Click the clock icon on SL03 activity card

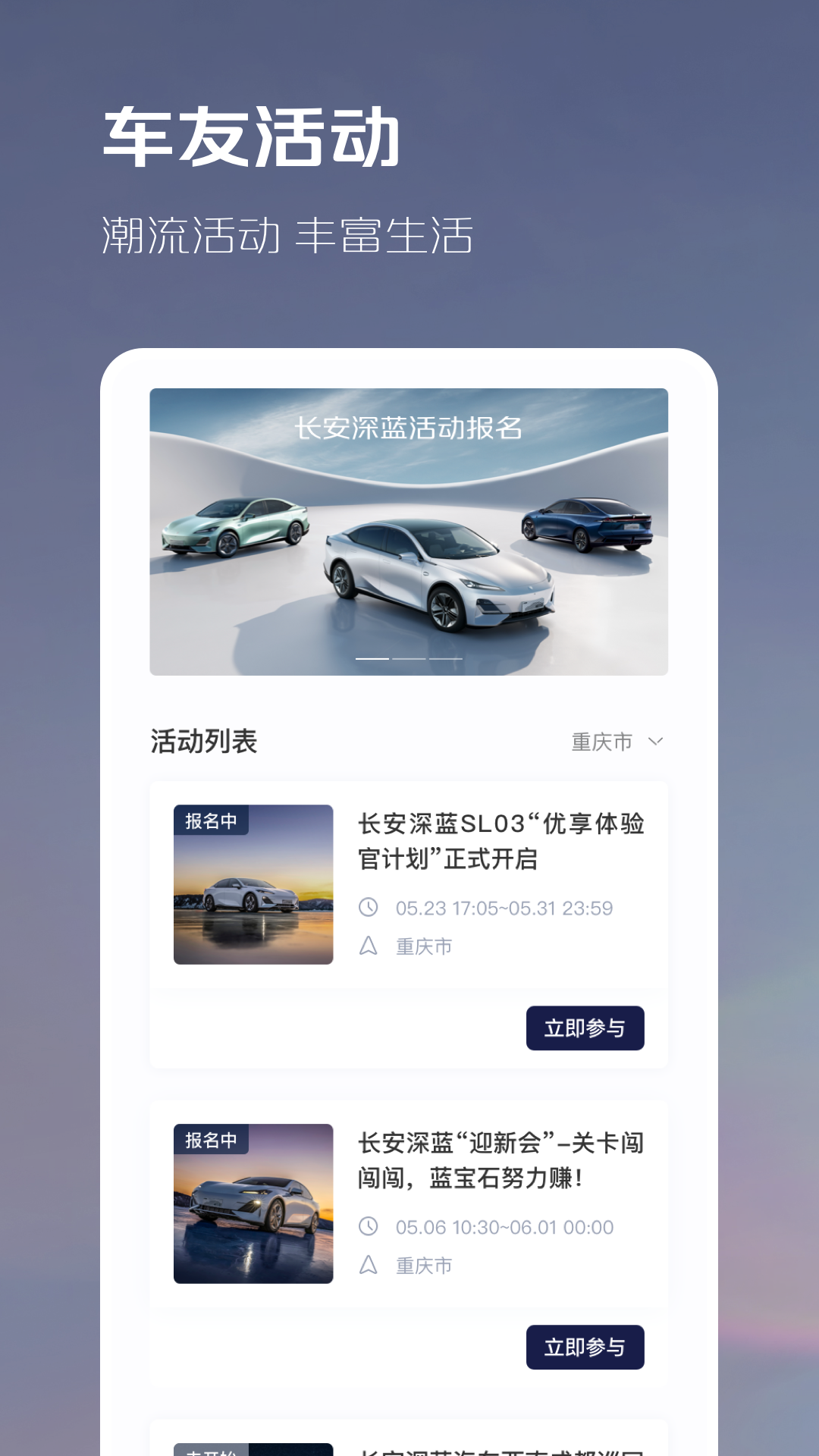(369, 907)
